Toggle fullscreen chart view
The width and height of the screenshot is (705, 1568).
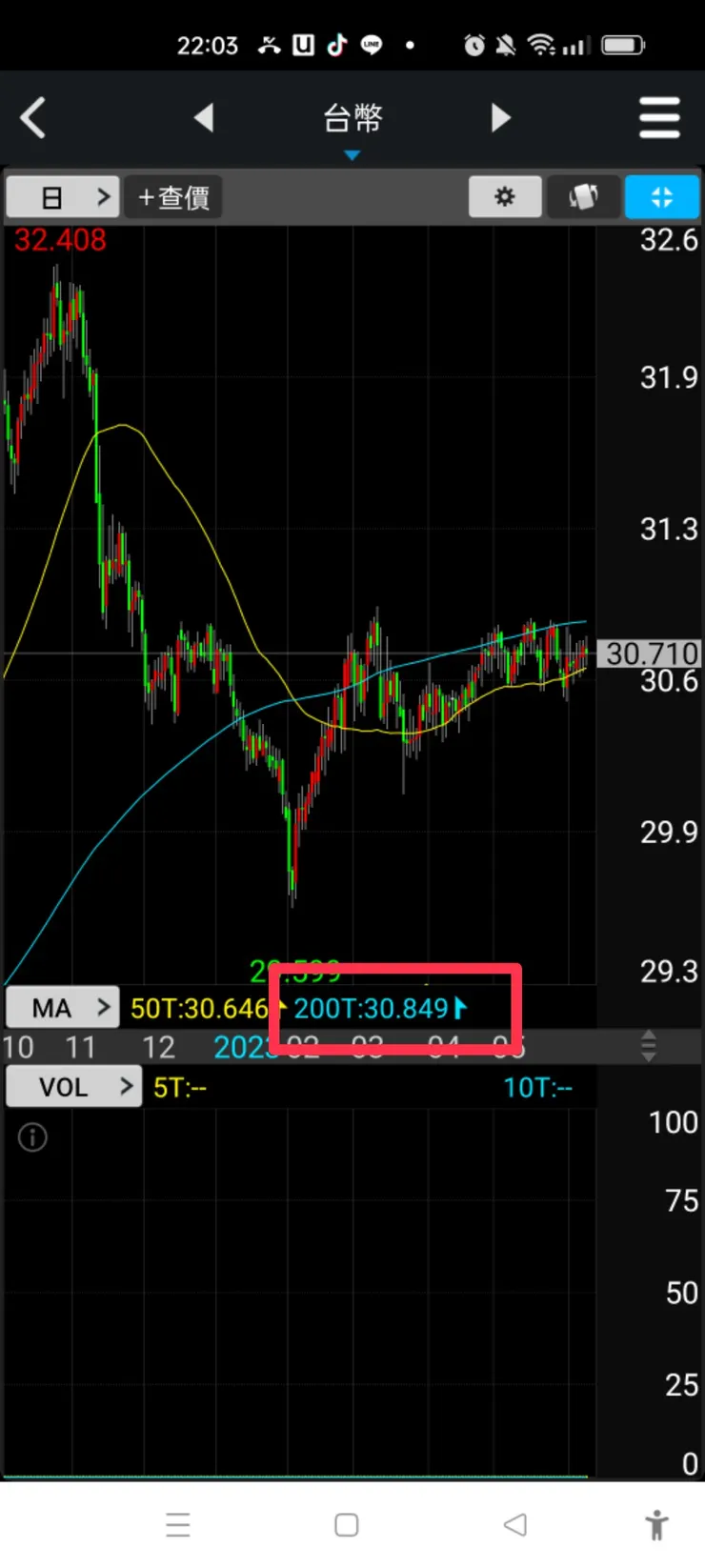661,197
